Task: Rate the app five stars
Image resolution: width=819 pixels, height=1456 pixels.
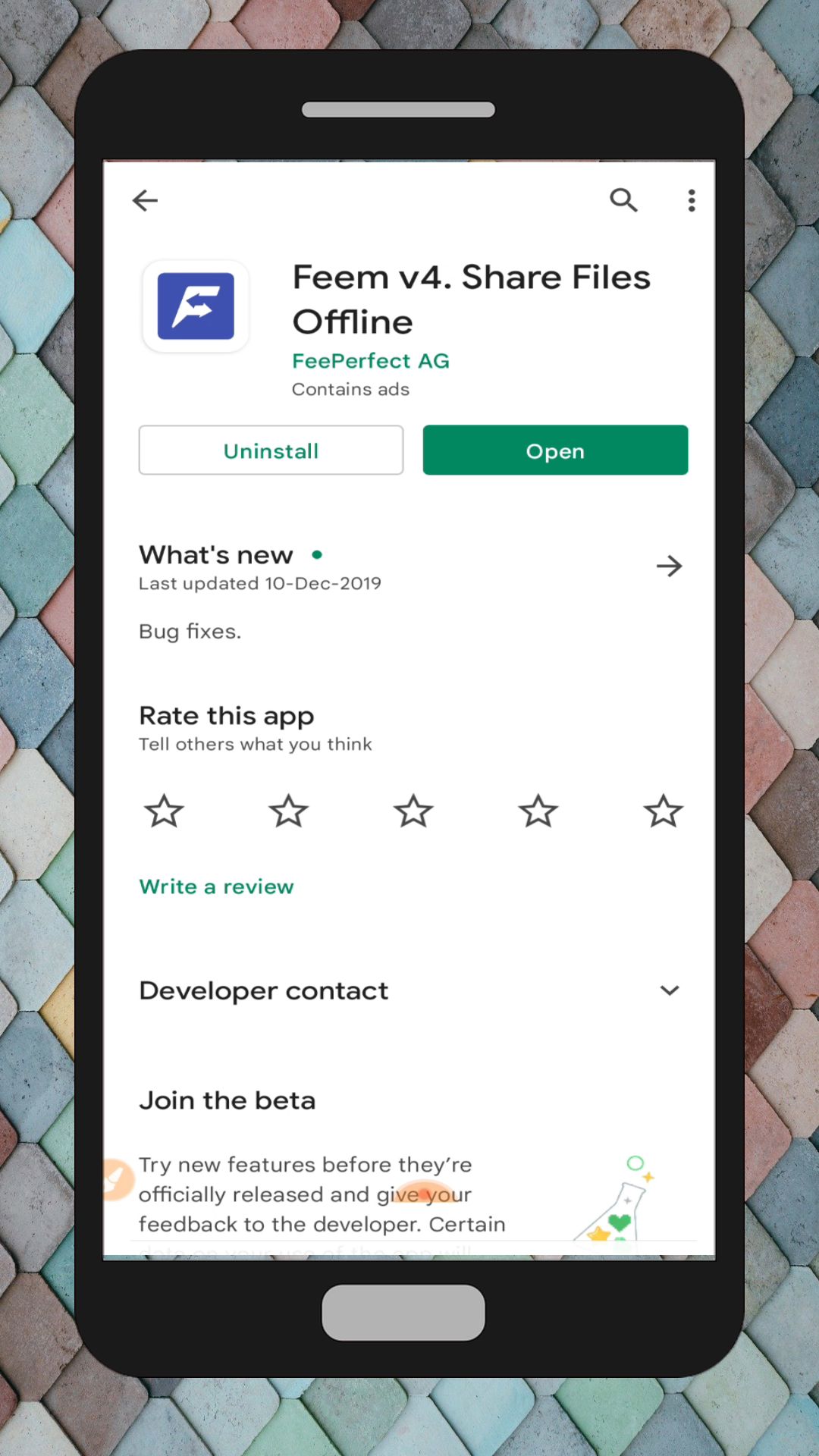Action: [663, 811]
